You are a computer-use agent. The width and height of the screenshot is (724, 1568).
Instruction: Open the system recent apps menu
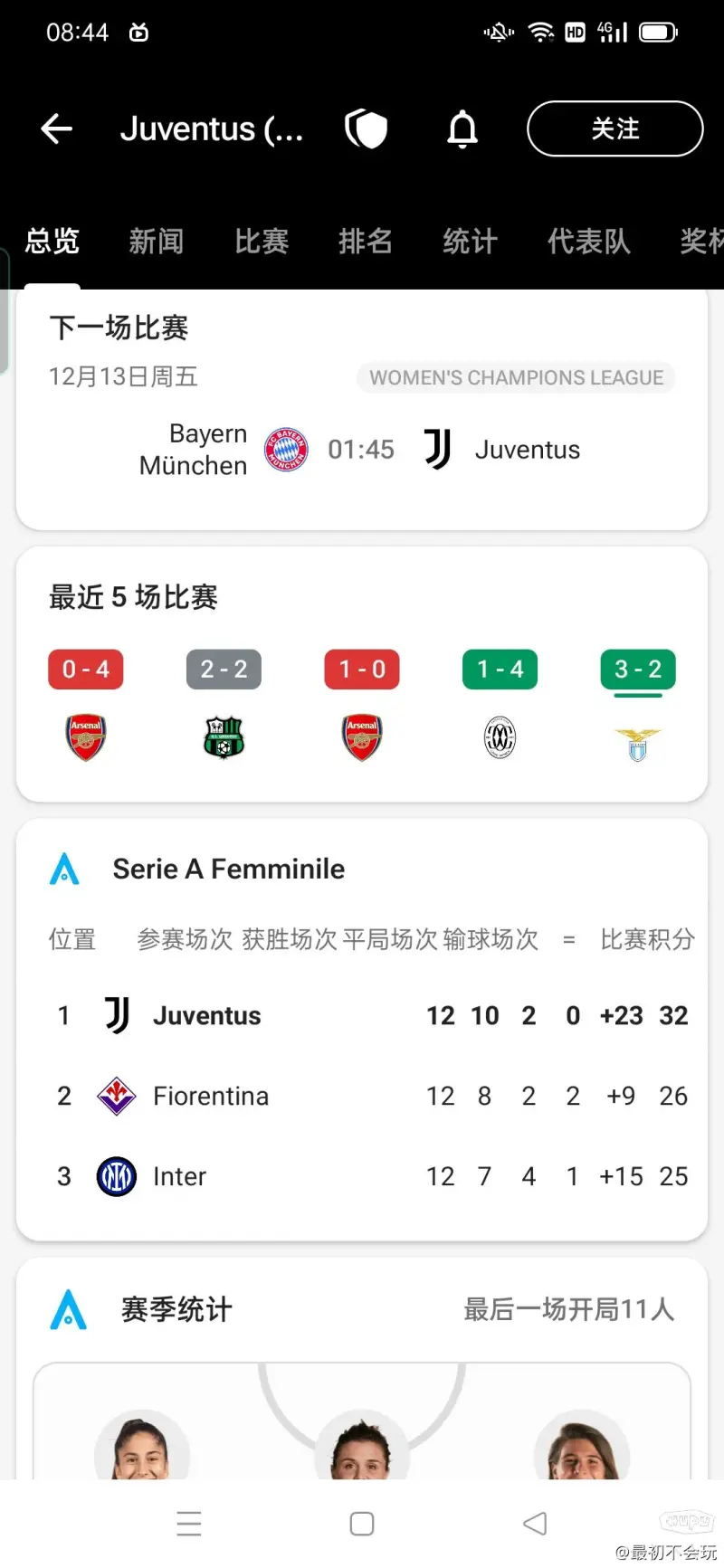189,1524
